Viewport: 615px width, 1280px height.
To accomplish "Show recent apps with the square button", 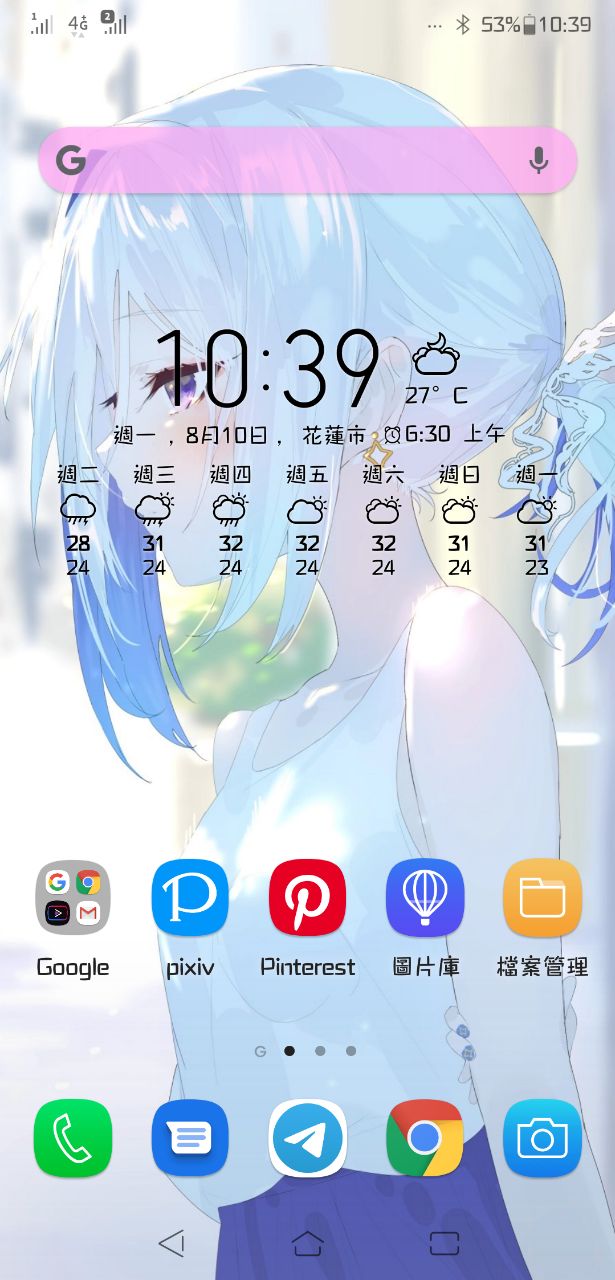I will tap(443, 1243).
